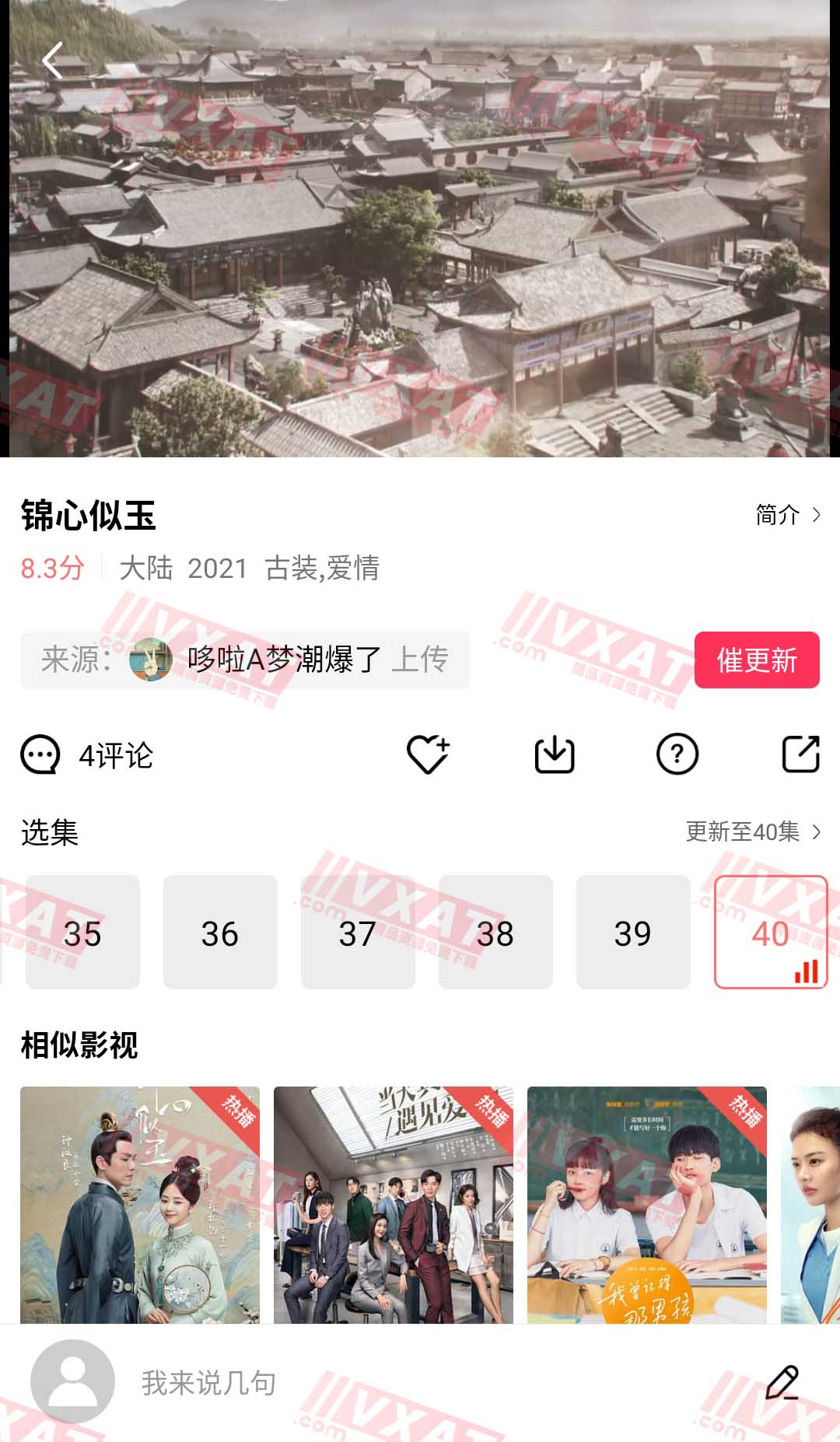840x1442 pixels.
Task: Open the similar drama with the couple in period costume
Action: [140, 1205]
